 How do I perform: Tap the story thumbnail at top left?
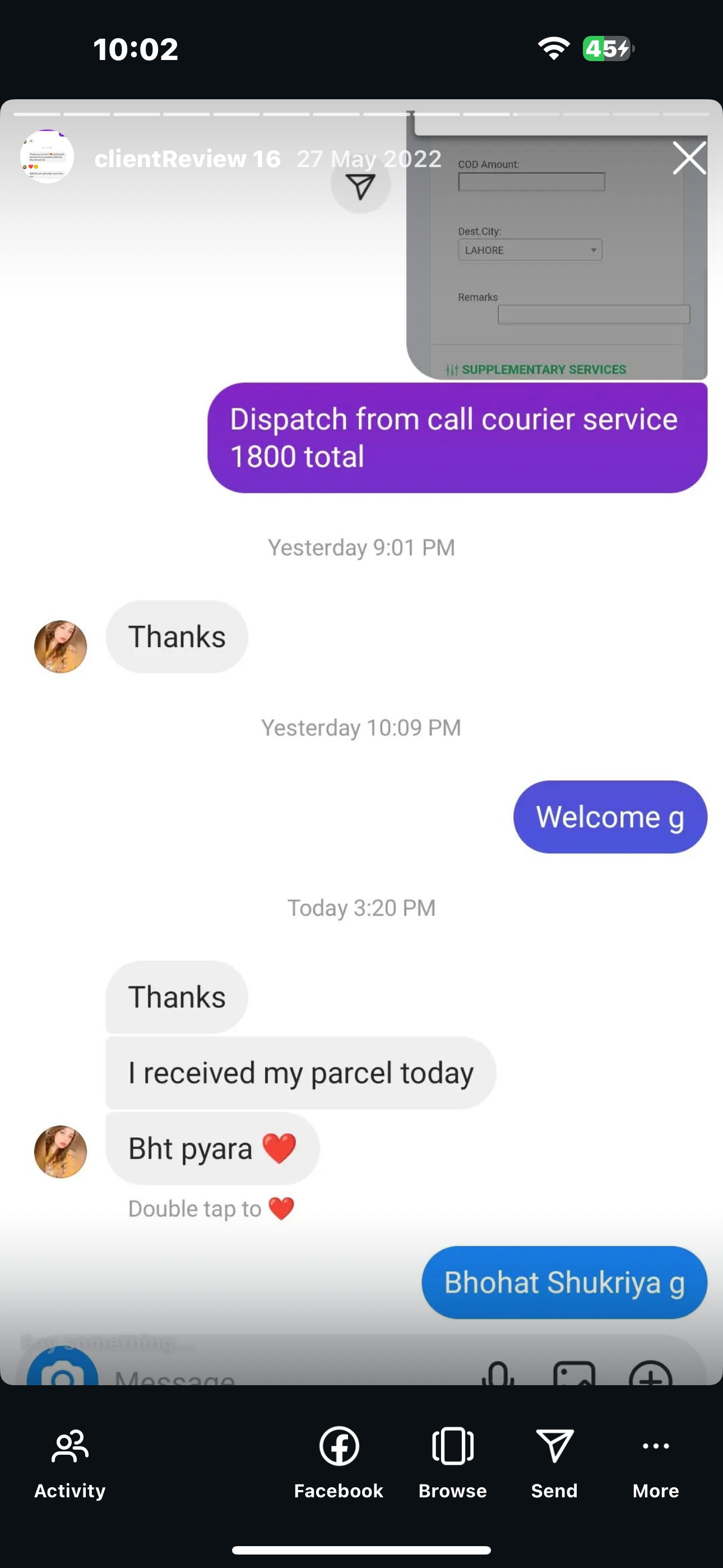pyautogui.click(x=48, y=156)
